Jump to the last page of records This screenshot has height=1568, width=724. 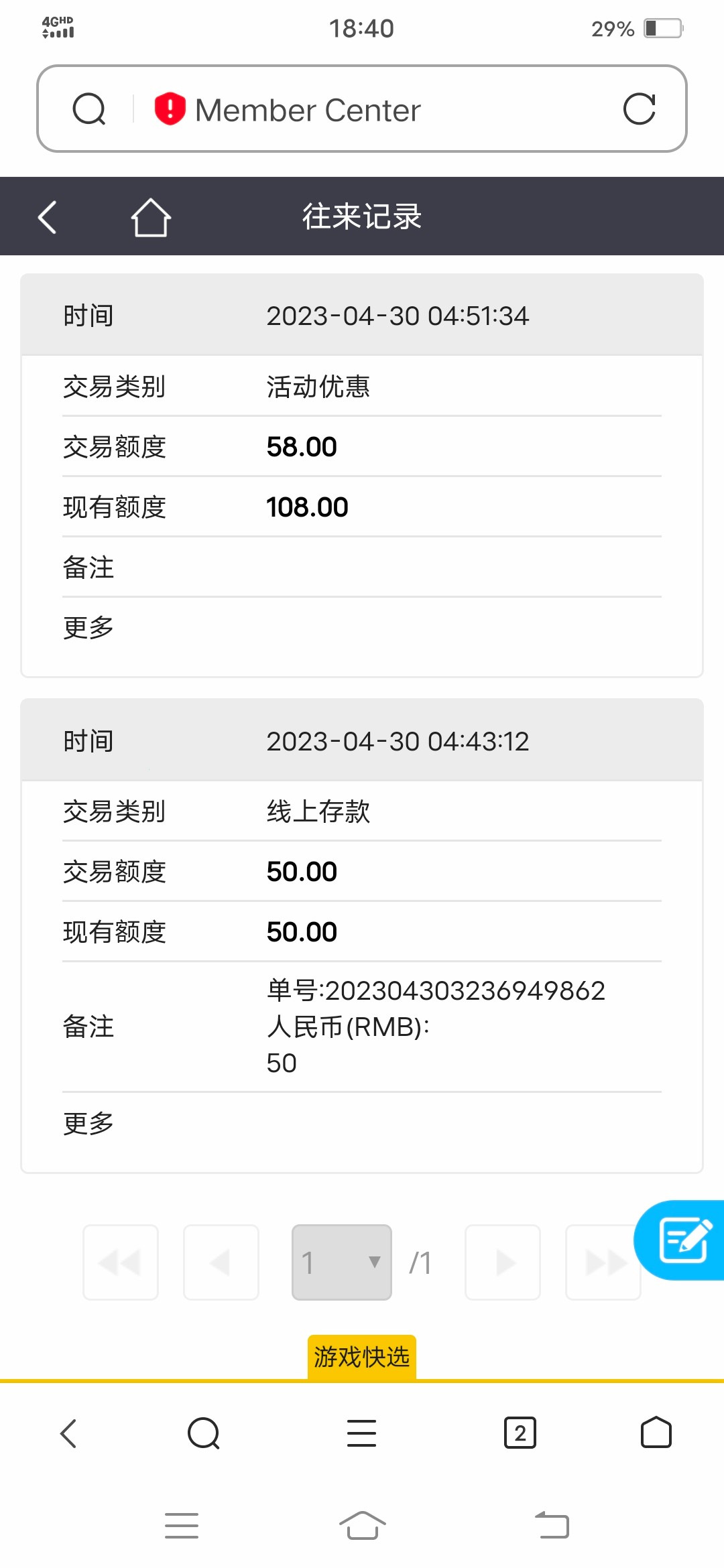tap(603, 1262)
